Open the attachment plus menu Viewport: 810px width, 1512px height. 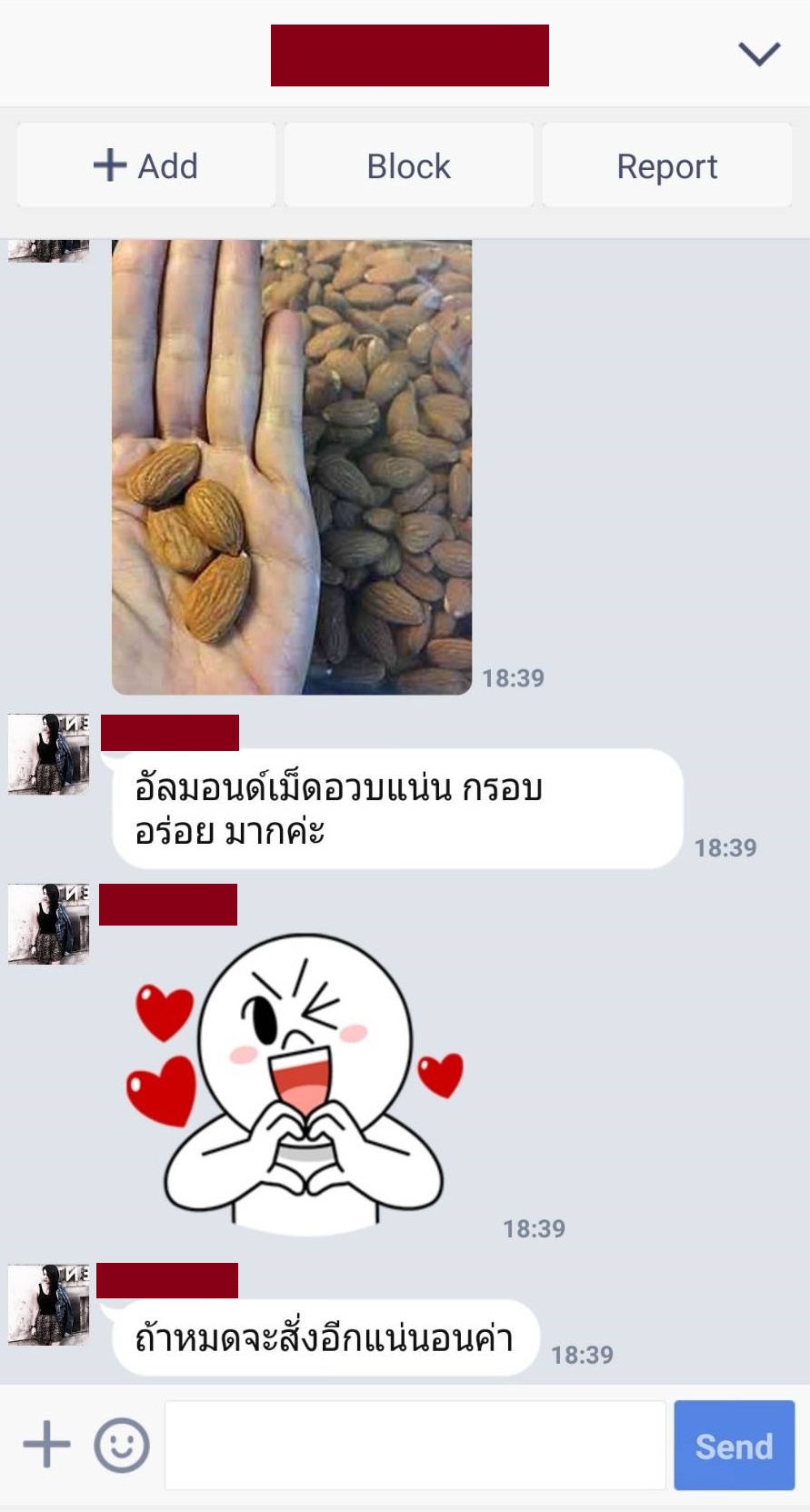click(x=46, y=1444)
